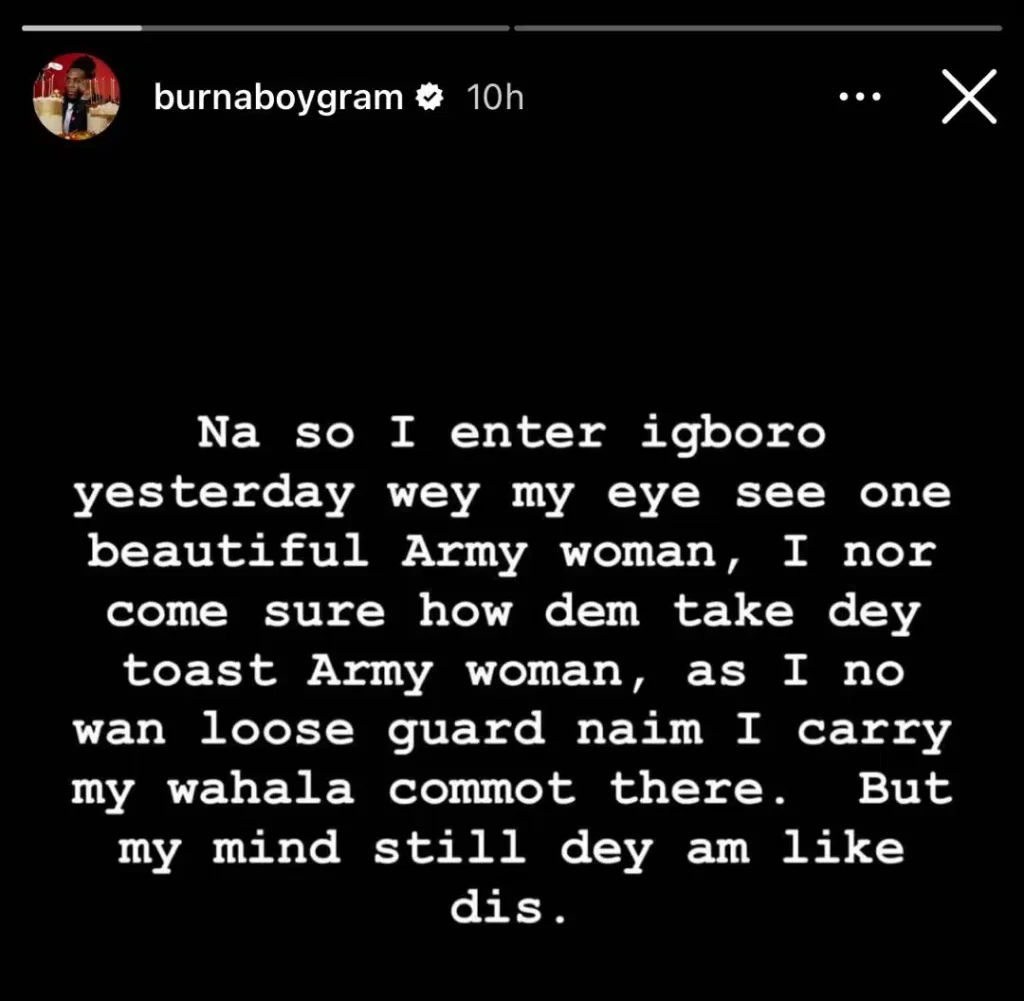Close the story viewer
Image resolution: width=1024 pixels, height=1001 pixels.
pos(968,97)
